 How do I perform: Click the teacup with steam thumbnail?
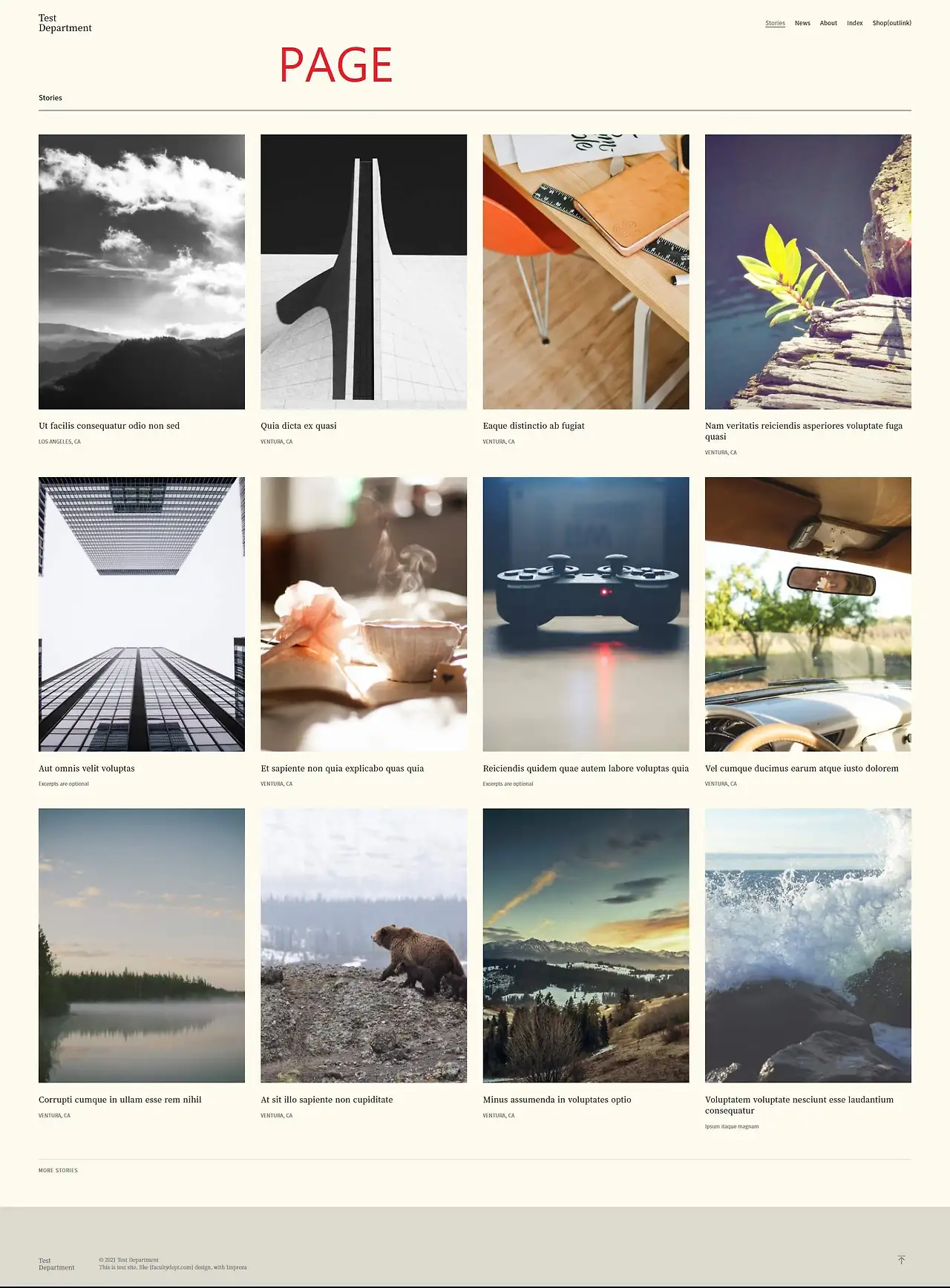coord(363,612)
